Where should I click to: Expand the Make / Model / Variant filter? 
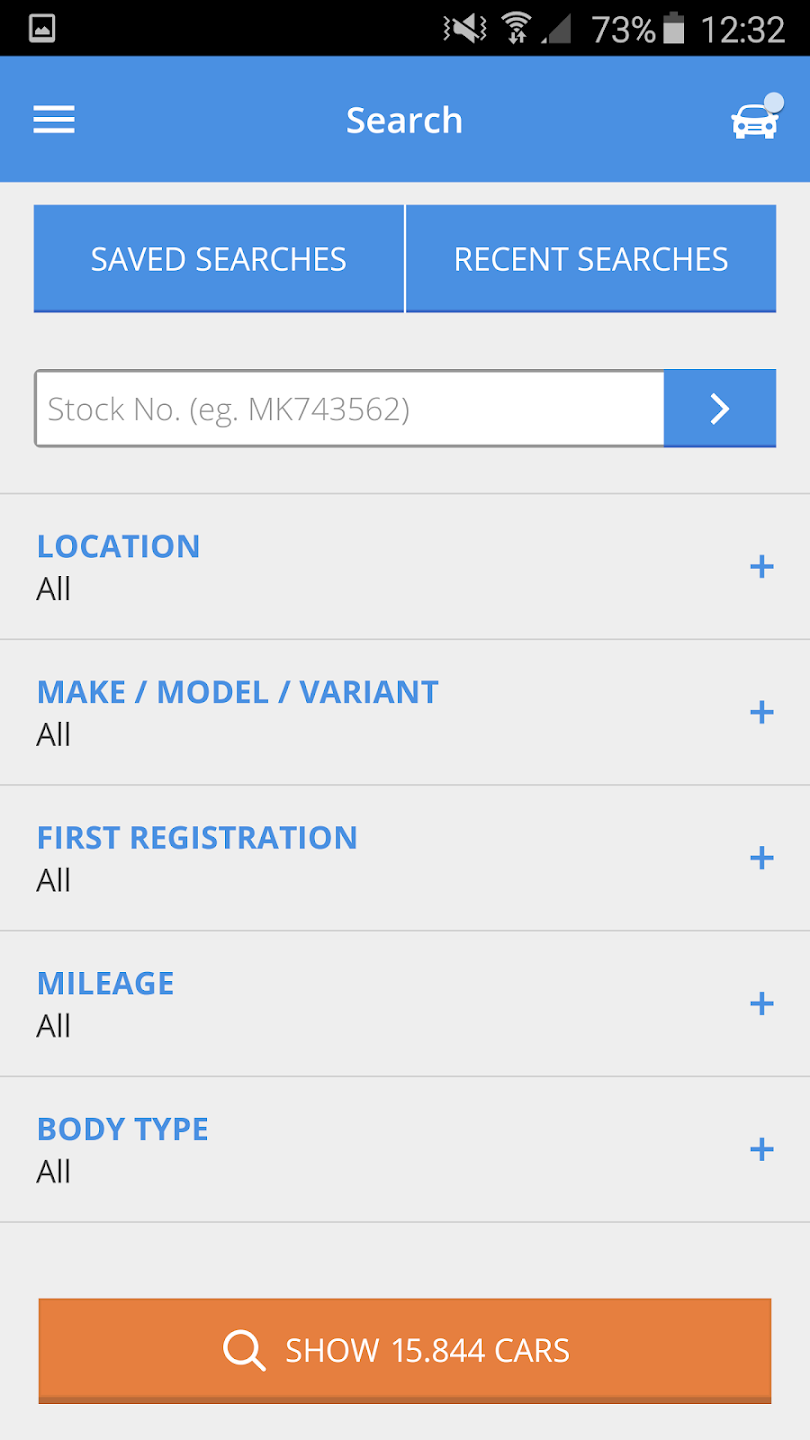[761, 712]
